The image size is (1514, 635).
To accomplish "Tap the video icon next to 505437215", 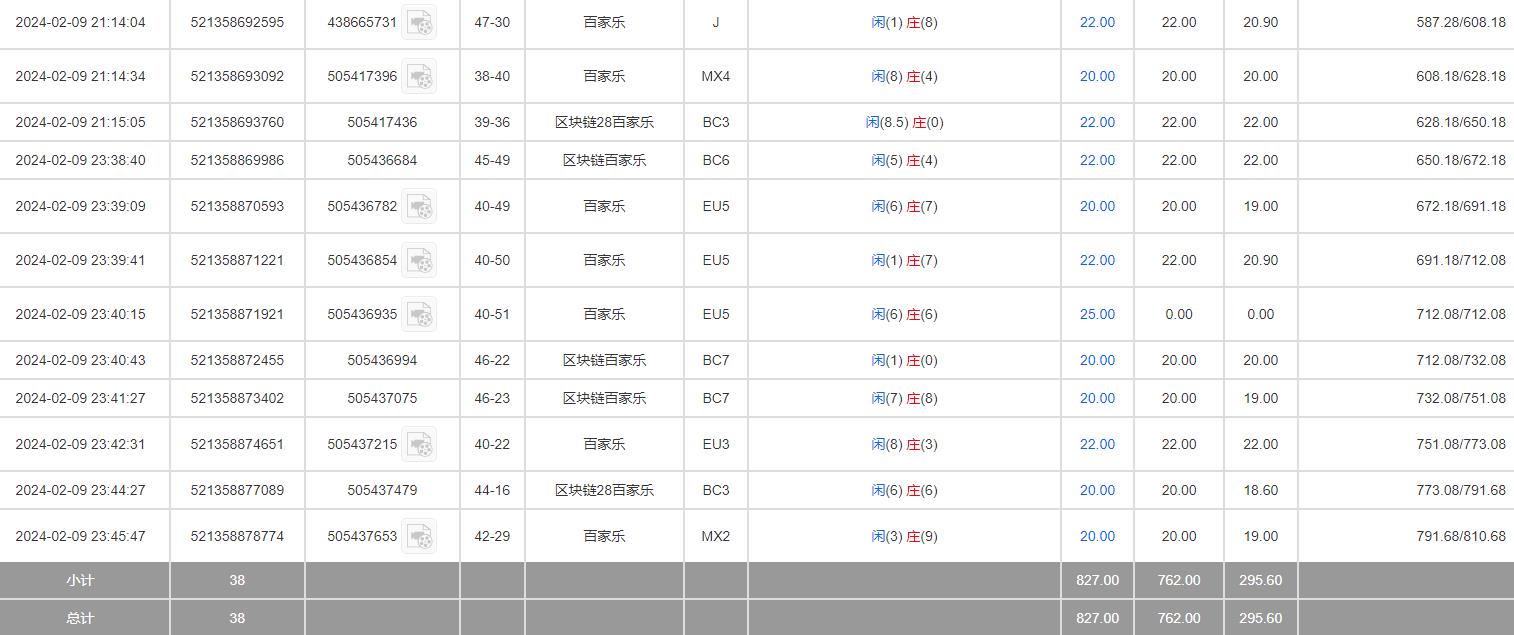I will 420,444.
